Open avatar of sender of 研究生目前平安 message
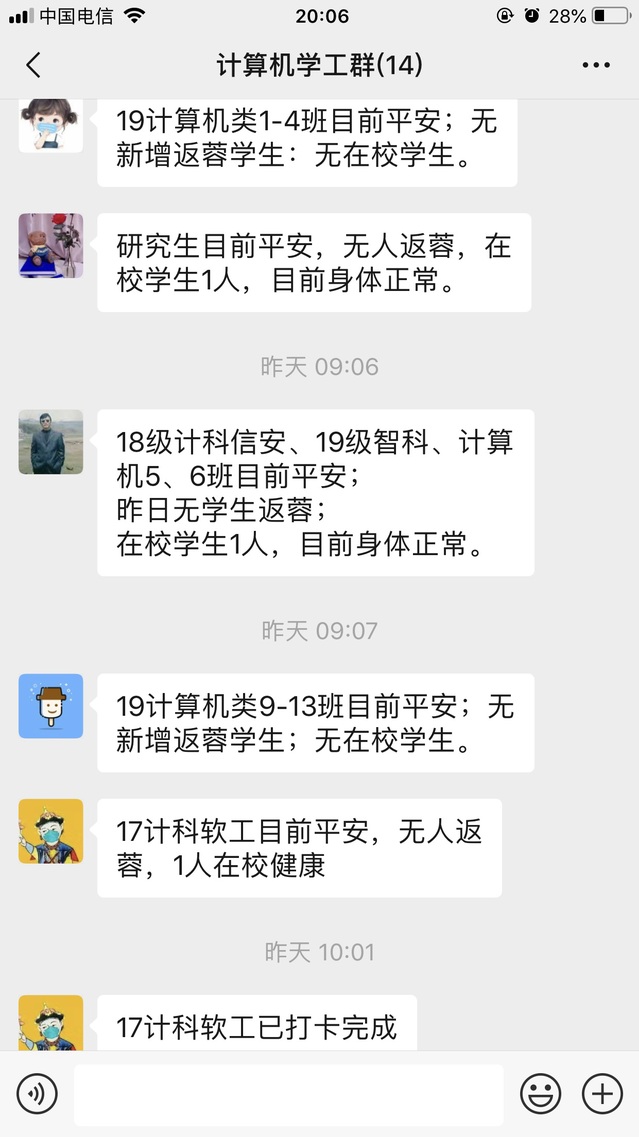This screenshot has width=639, height=1137. pyautogui.click(x=51, y=245)
